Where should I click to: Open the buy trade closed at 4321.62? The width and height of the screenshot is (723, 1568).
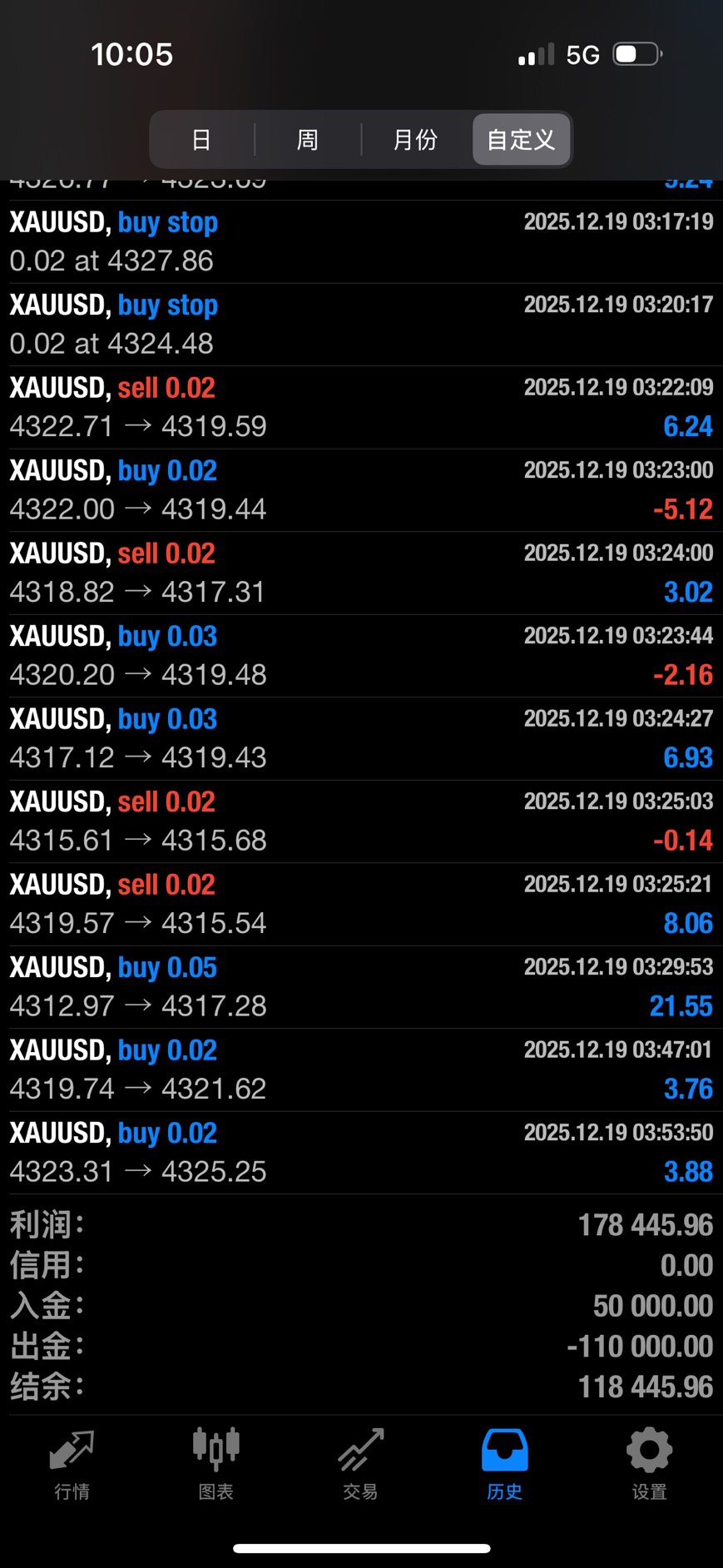pos(361,1069)
